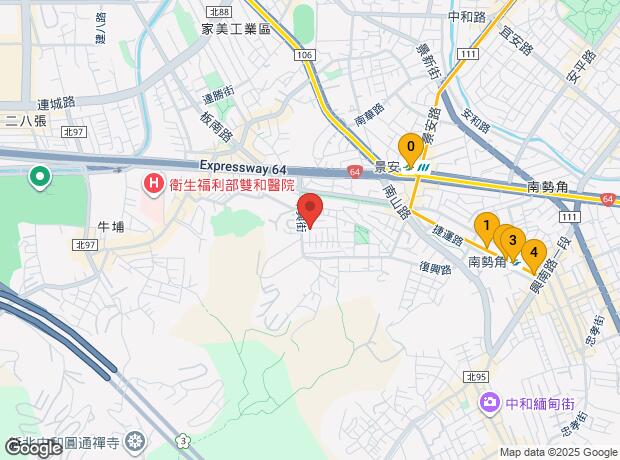The image size is (620, 460).
Task: Open the 中和緬甸街 place icon
Action: coord(491,403)
